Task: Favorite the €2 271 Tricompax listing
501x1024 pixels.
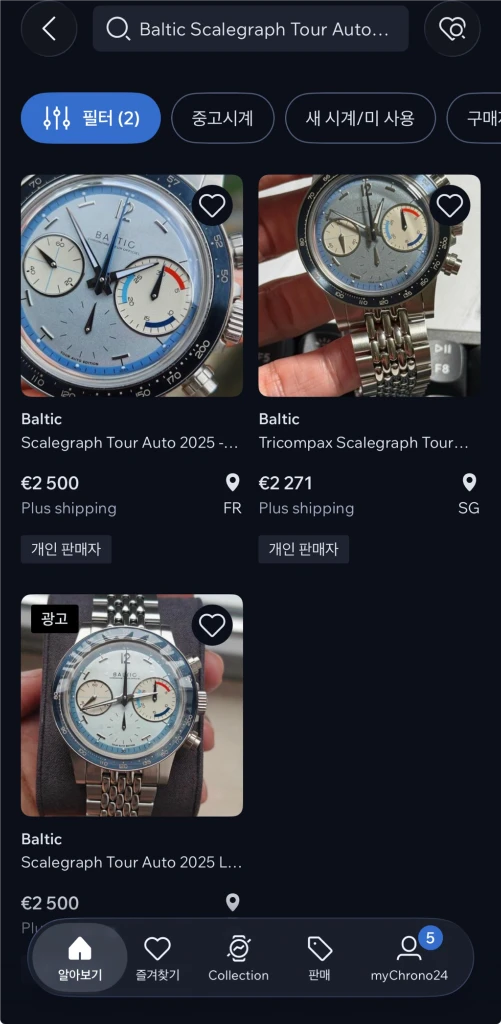Action: [x=449, y=206]
